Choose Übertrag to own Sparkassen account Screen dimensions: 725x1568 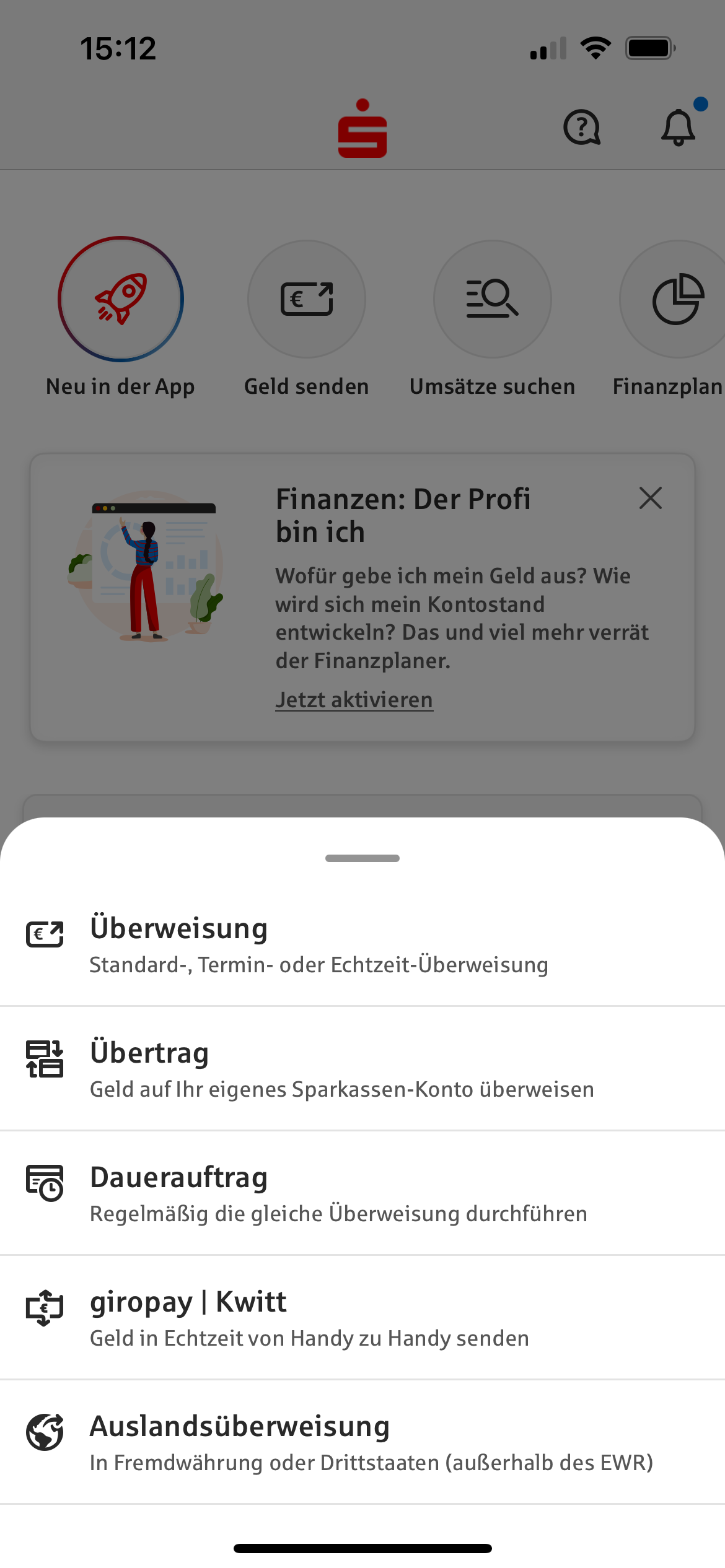pyautogui.click(x=362, y=1069)
